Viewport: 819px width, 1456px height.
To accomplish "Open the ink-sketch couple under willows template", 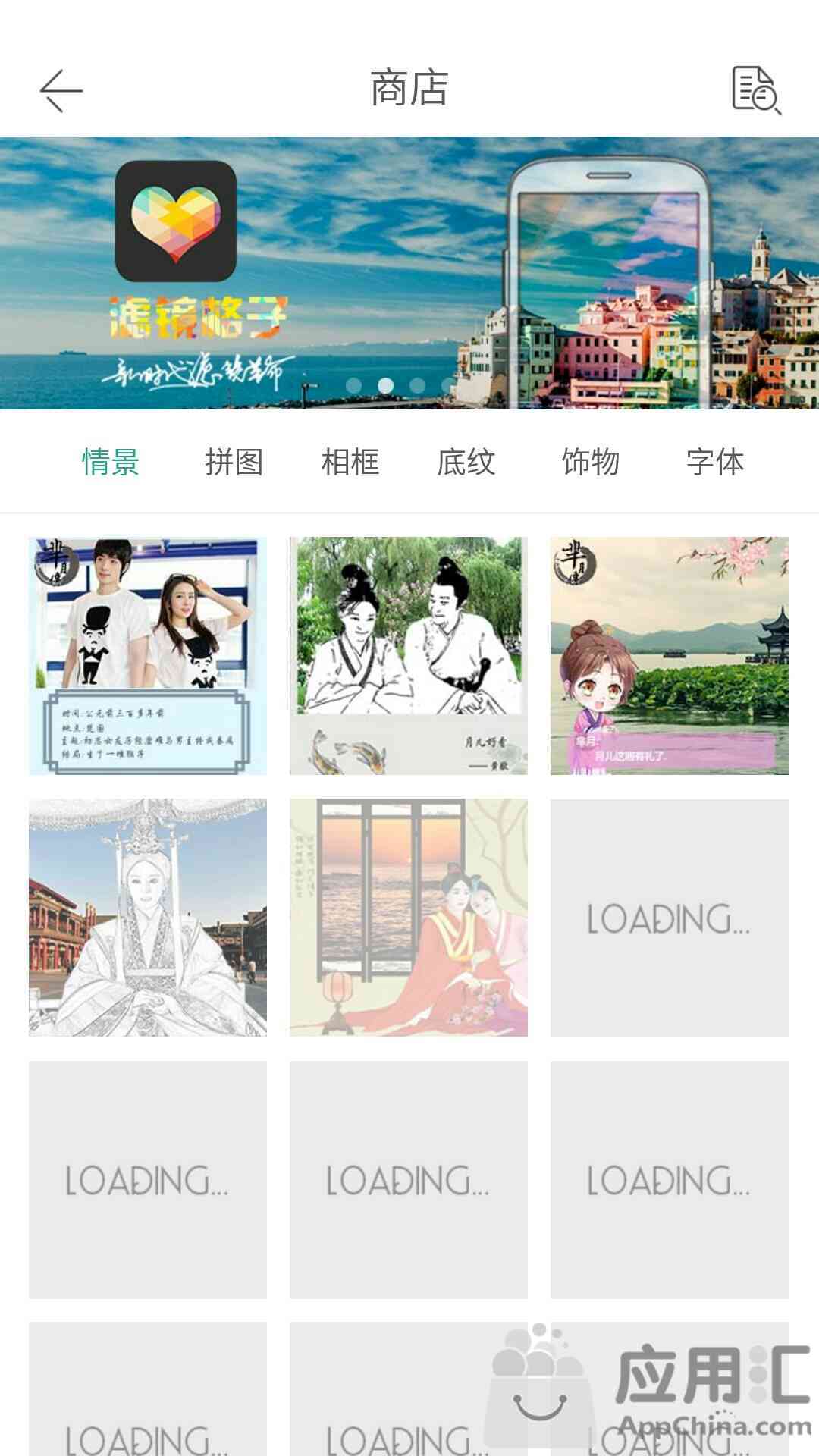I will [409, 656].
